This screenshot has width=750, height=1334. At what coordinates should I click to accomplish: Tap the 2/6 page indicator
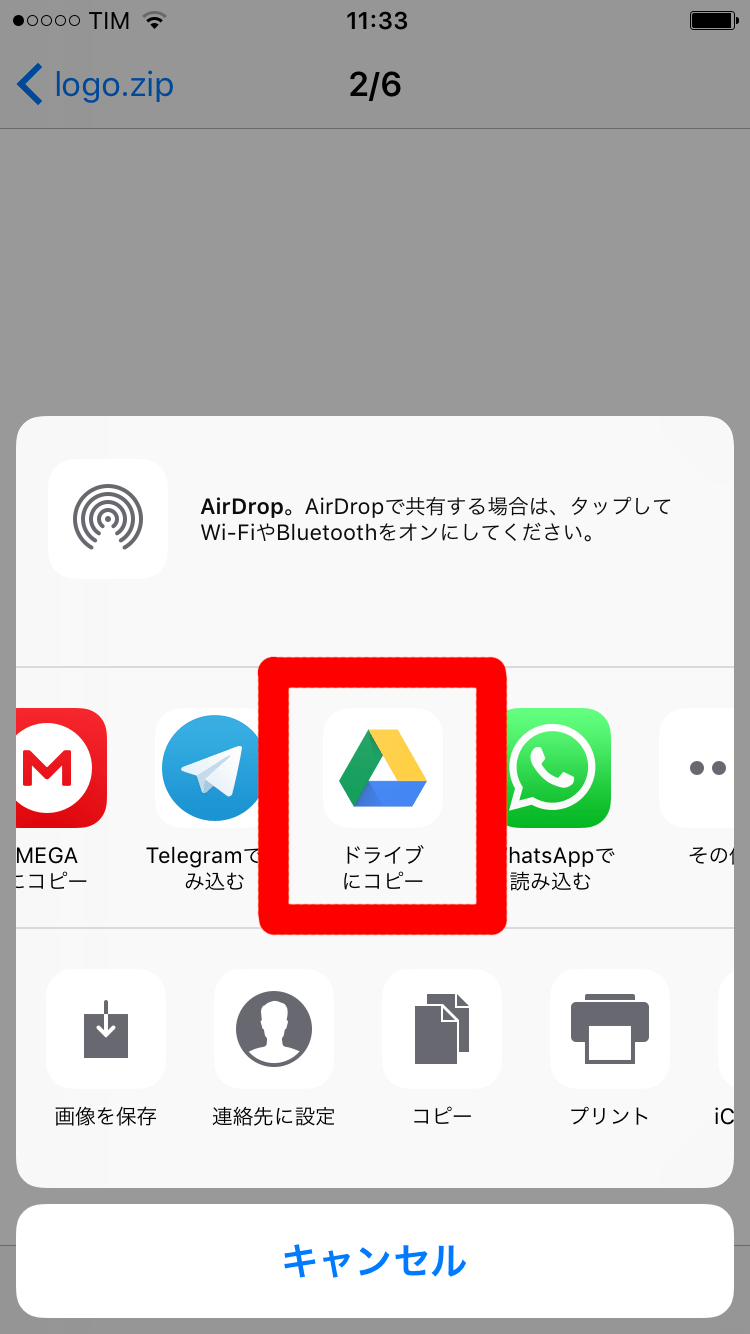point(376,85)
